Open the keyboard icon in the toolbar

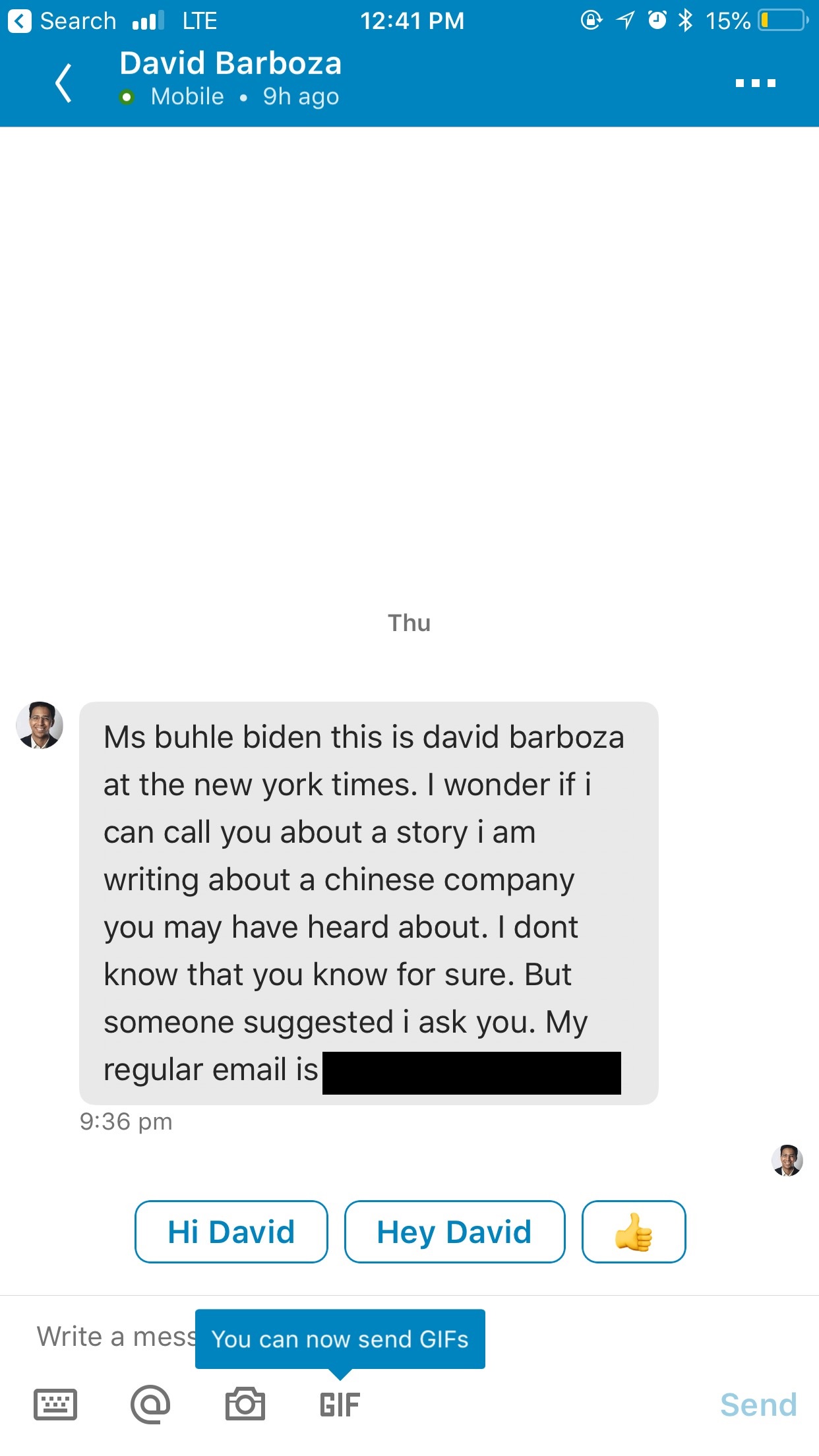tap(55, 1405)
